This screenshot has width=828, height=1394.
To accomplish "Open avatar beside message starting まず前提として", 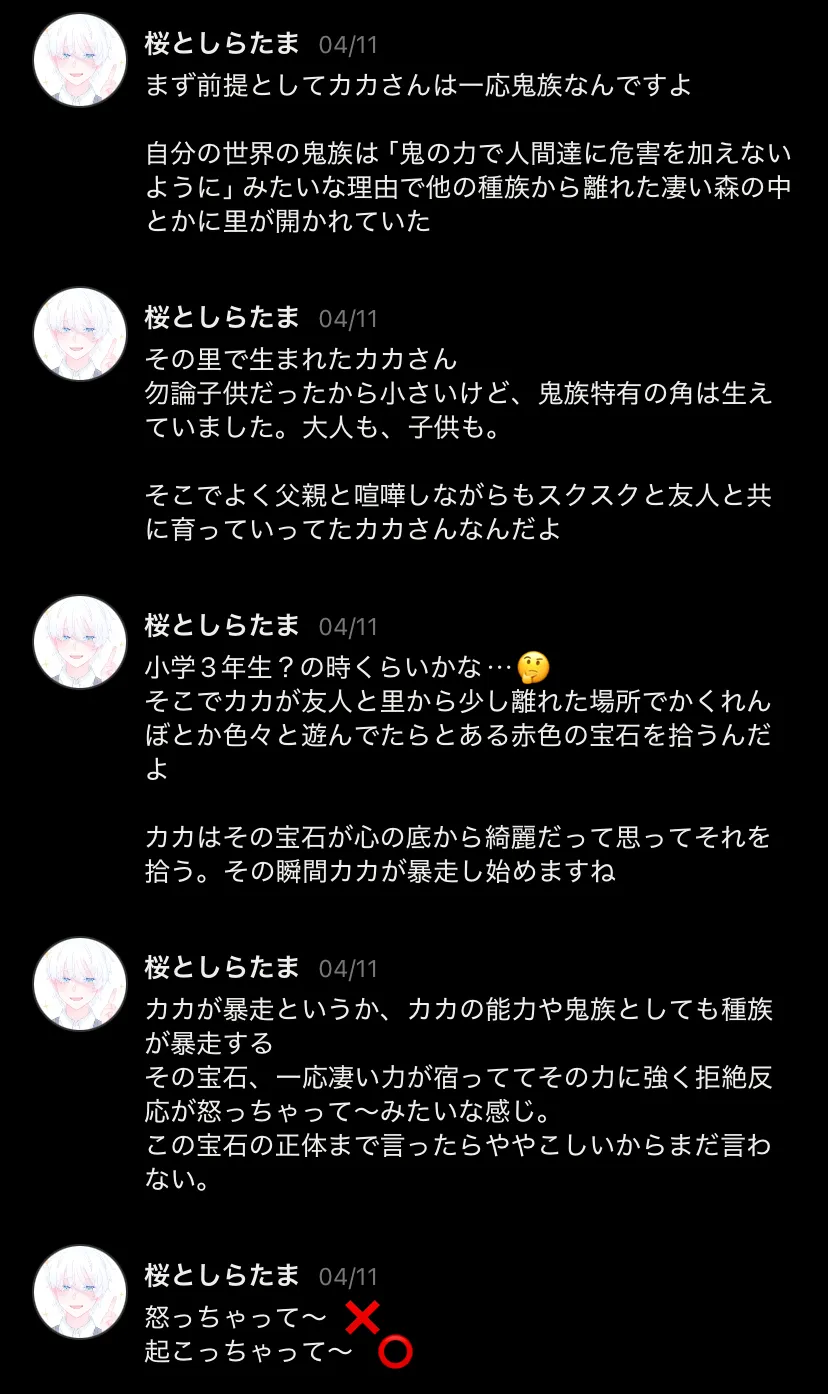I will point(80,60).
